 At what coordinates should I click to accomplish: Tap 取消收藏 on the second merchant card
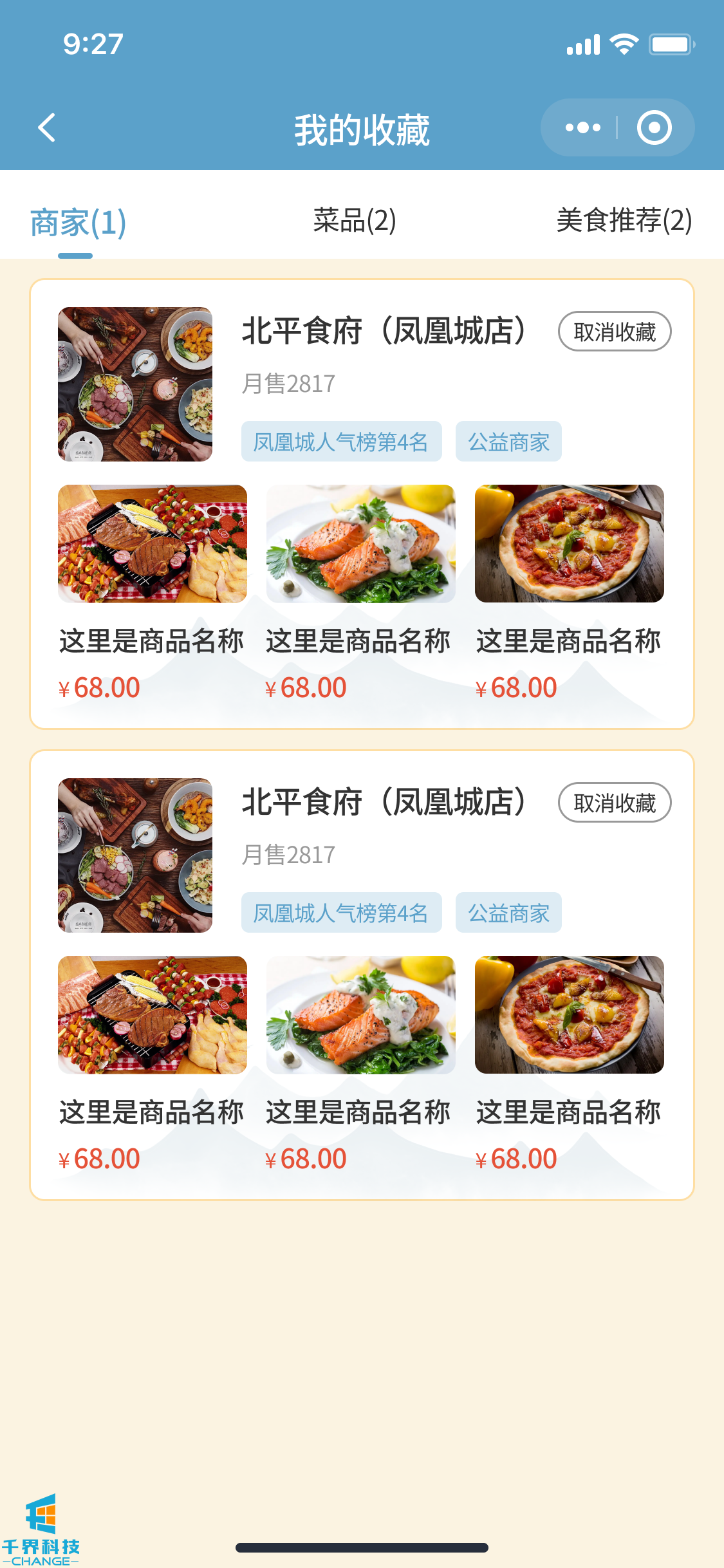[614, 803]
